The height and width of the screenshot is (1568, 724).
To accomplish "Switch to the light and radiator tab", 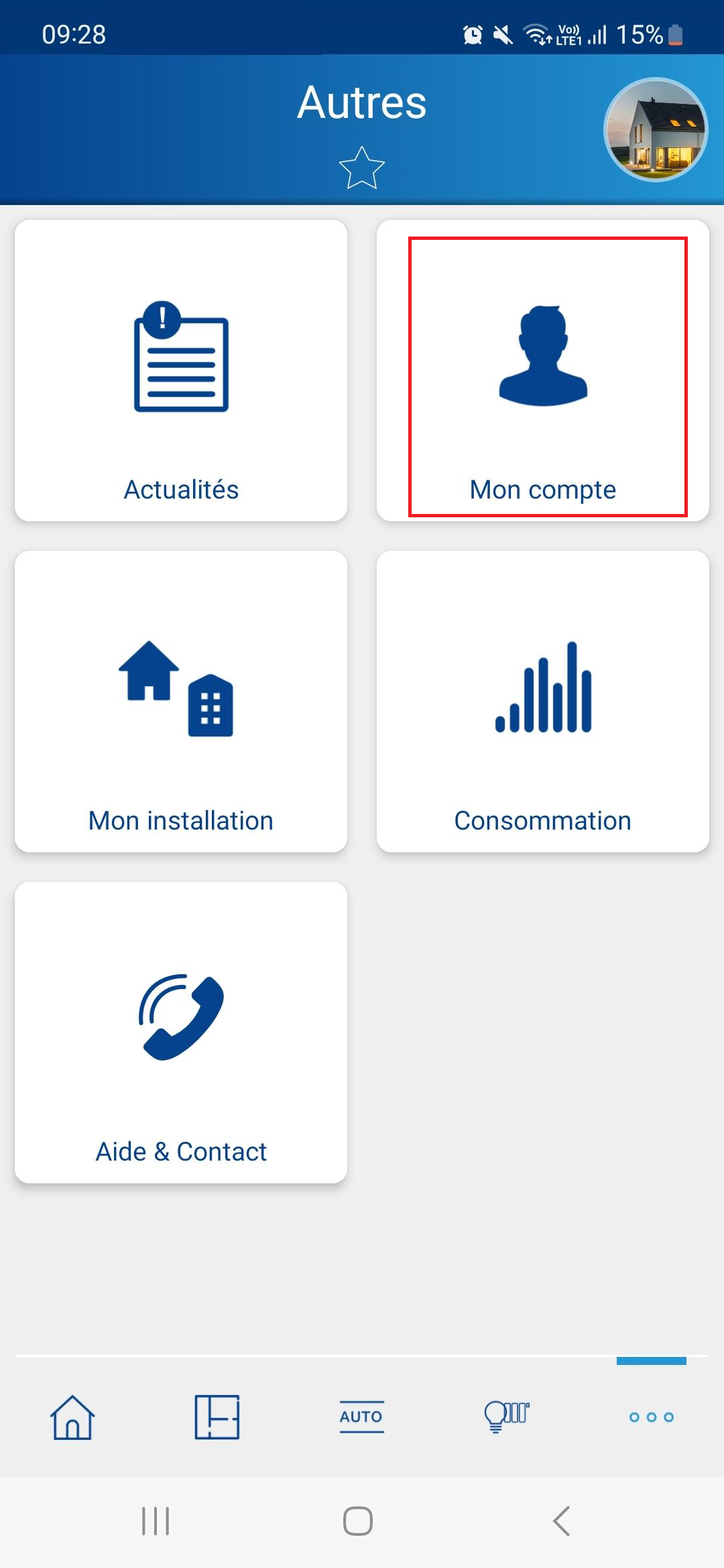I will (x=507, y=1417).
